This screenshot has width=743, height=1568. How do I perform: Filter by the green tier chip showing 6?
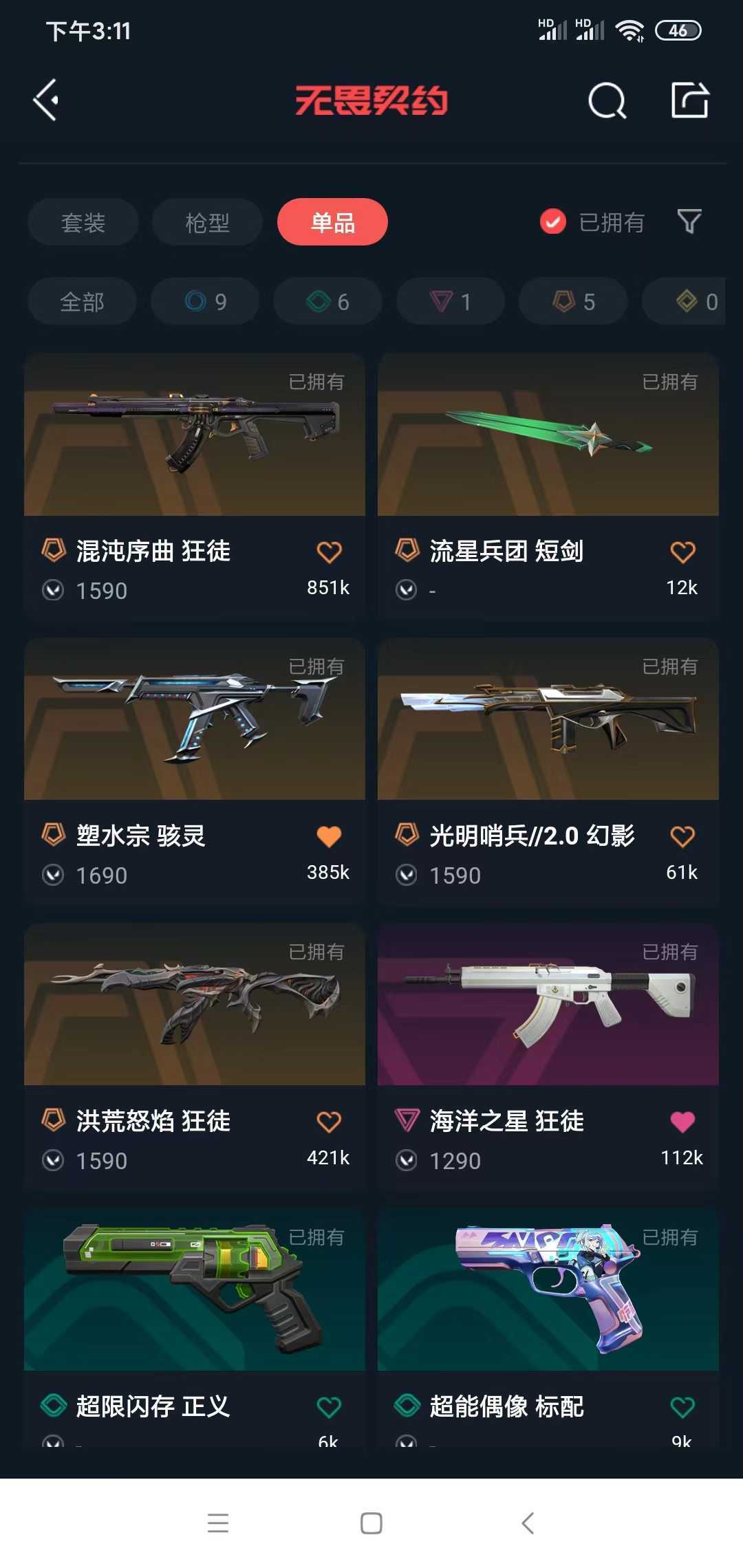coord(327,301)
